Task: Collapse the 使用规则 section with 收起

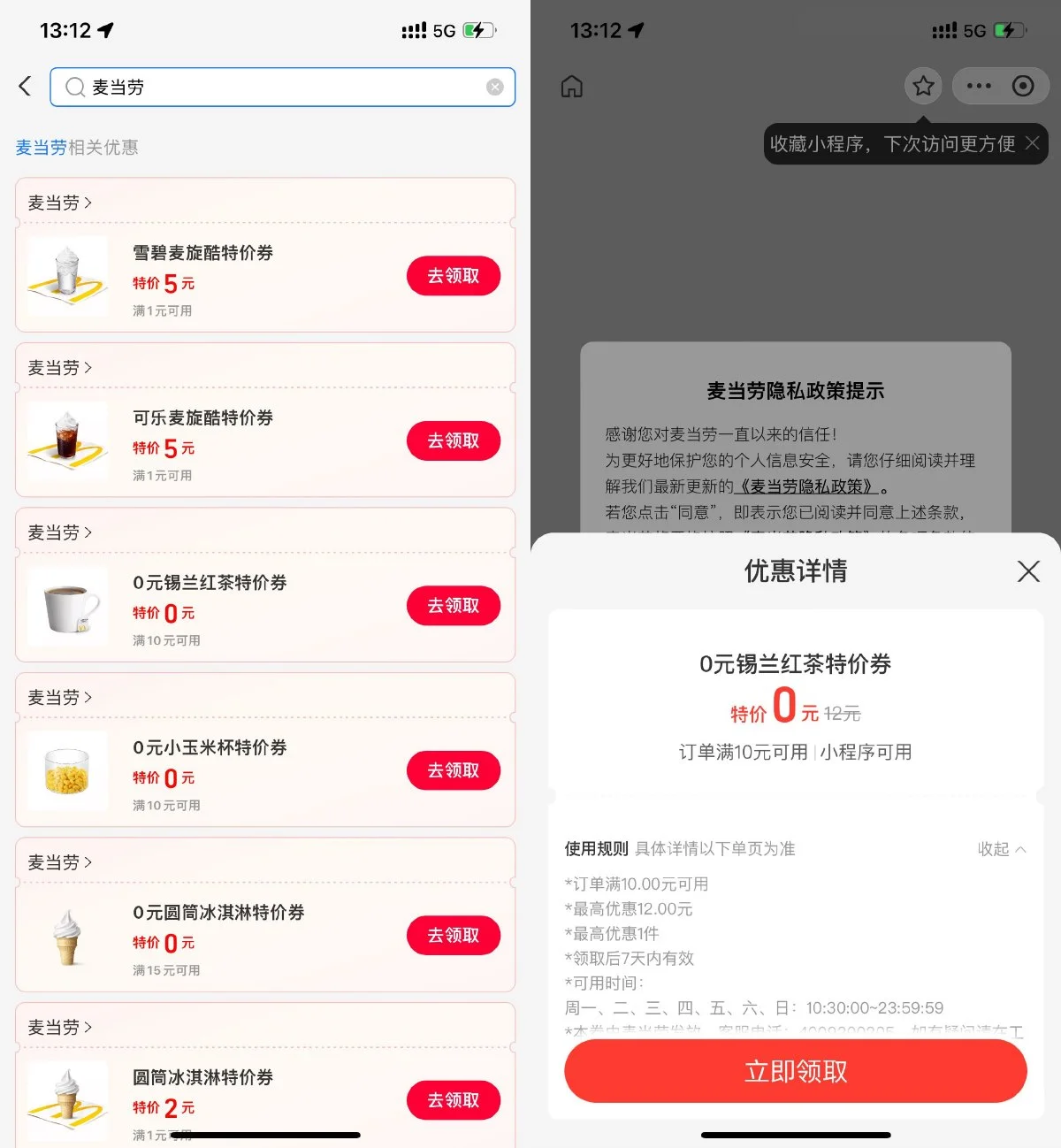Action: (x=1001, y=849)
